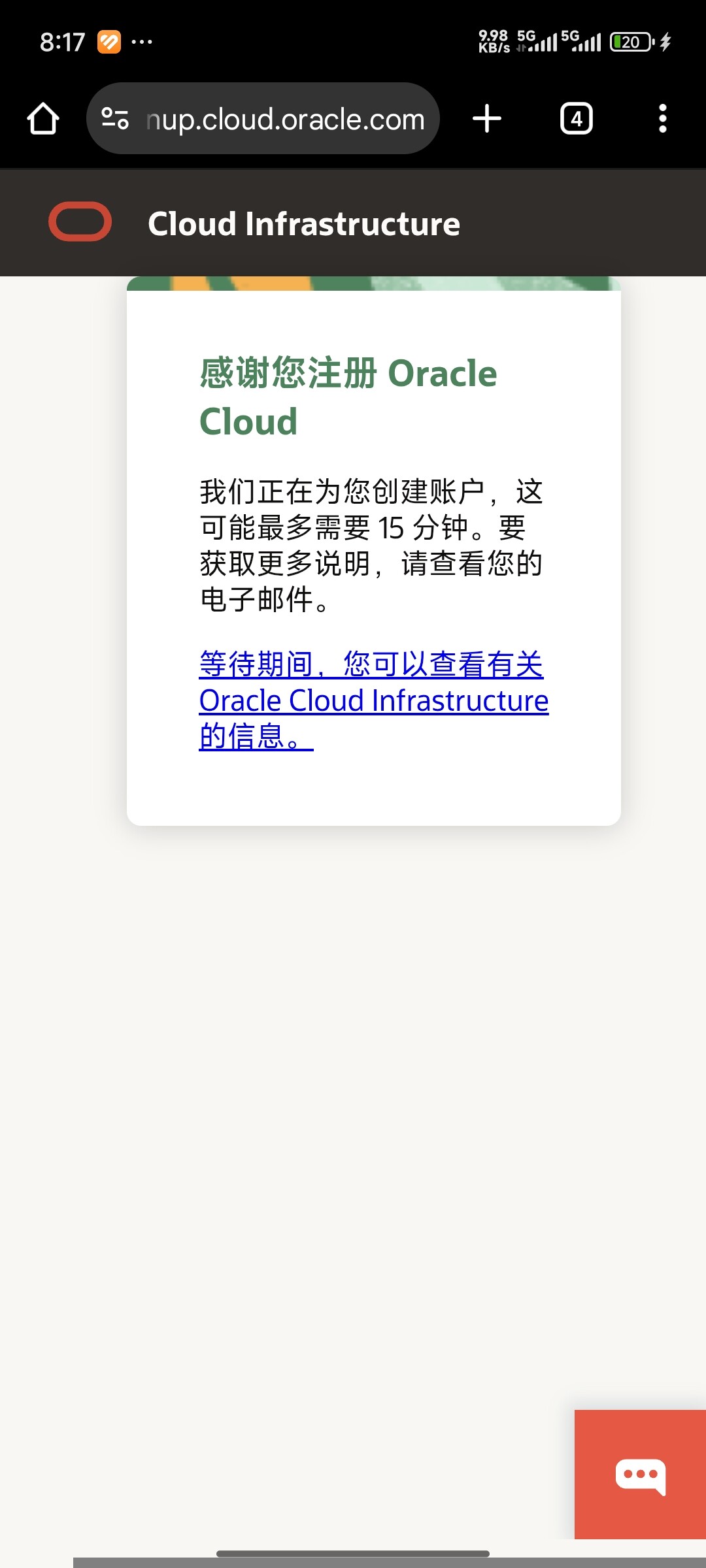The image size is (706, 1568).
Task: Open the red chat support button
Action: pos(640,1475)
